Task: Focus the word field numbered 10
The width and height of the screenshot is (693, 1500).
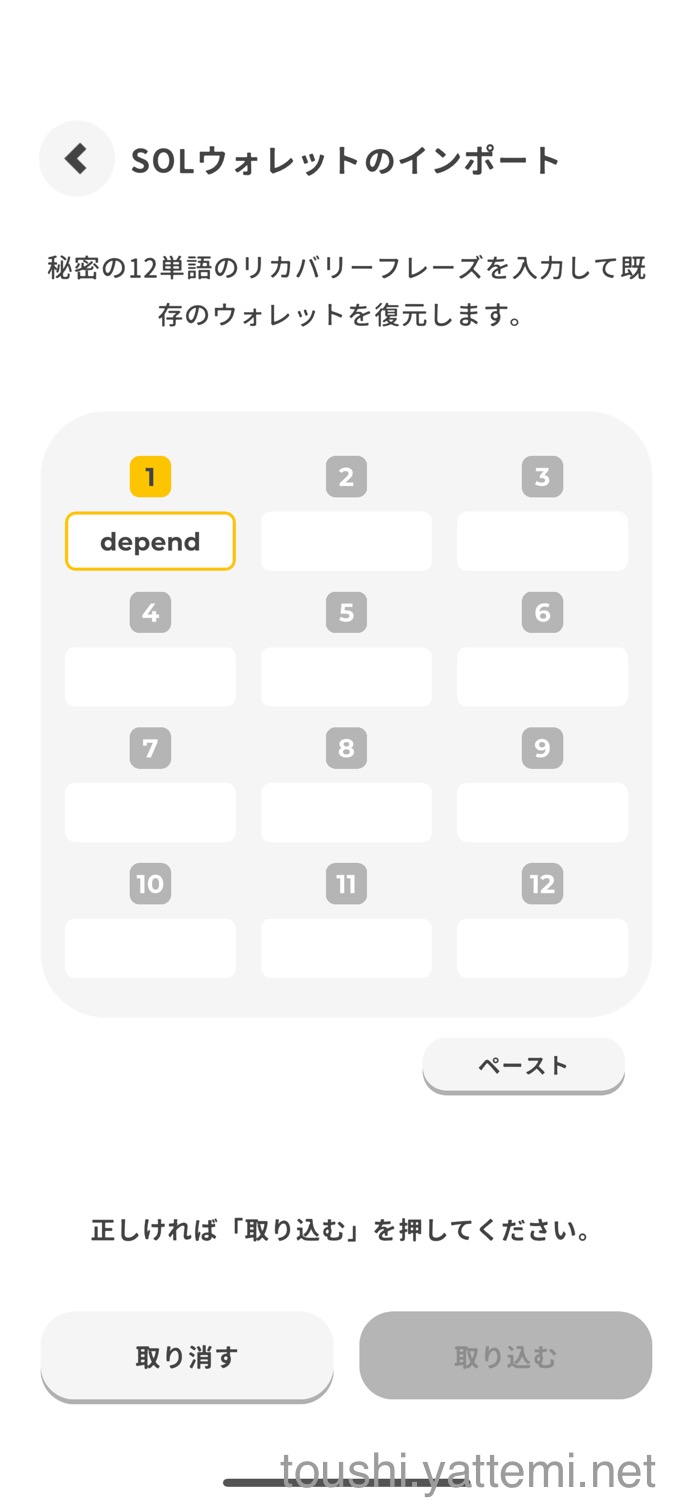Action: coord(150,947)
